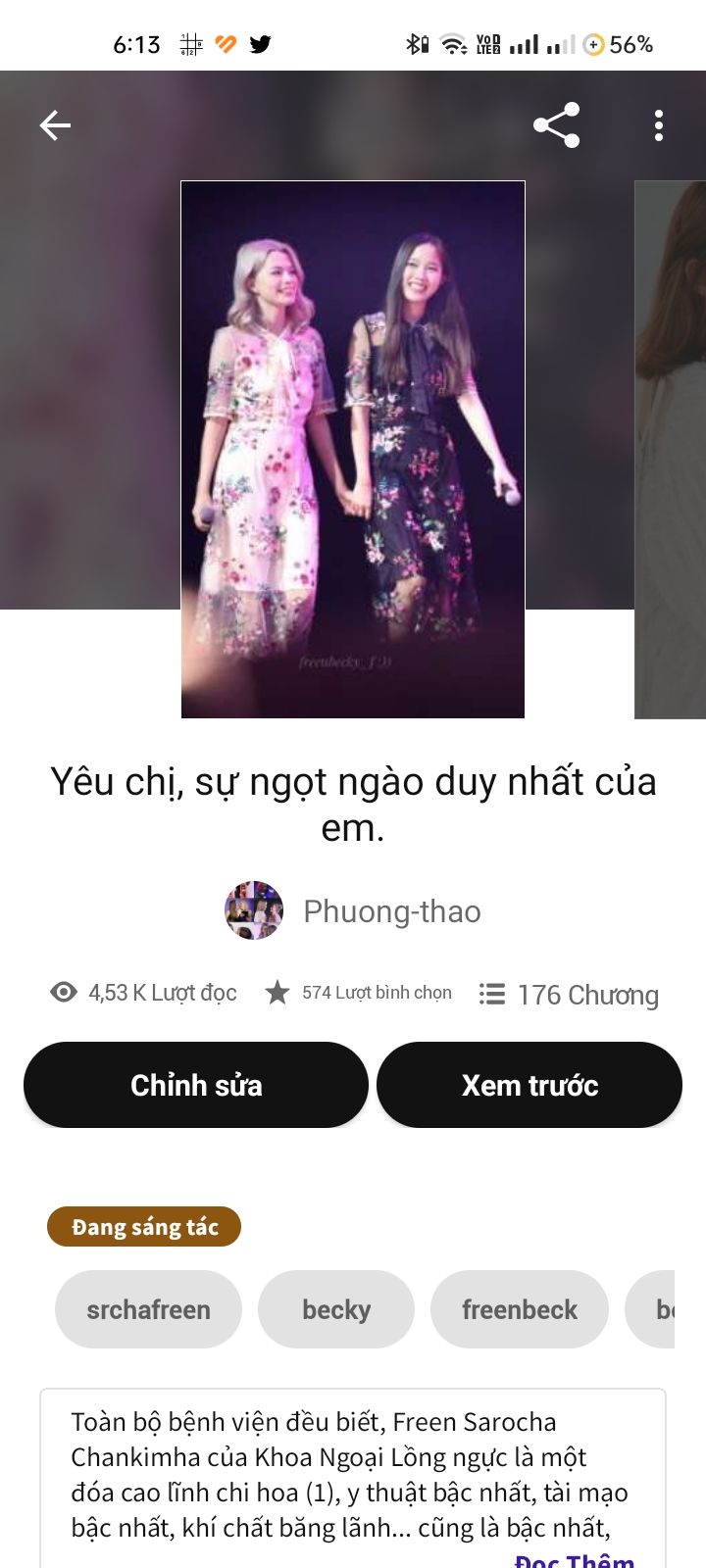This screenshot has width=706, height=1568.
Task: Open author Phuong-thao's profile
Action: [x=391, y=911]
